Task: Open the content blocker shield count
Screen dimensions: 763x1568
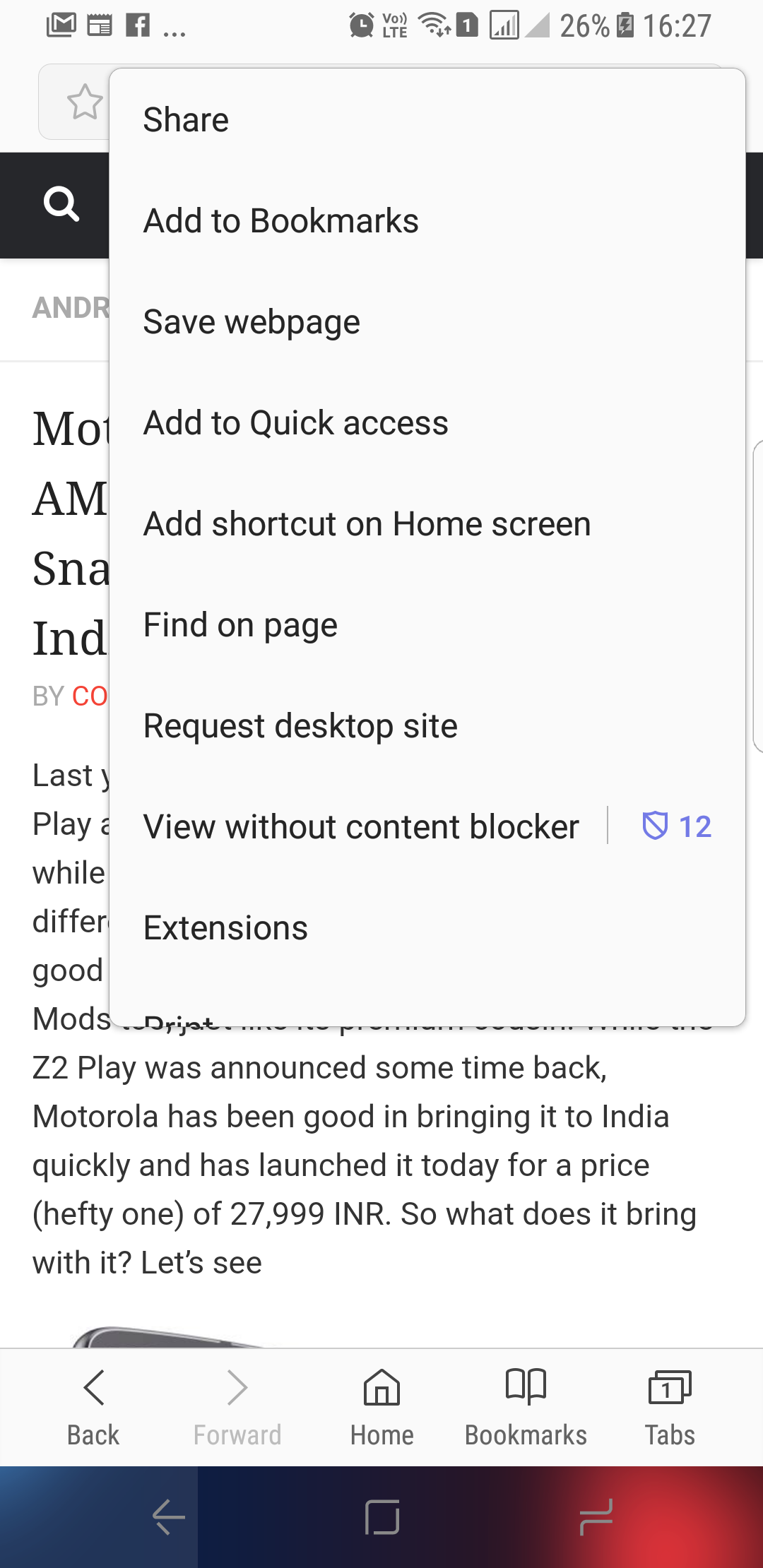Action: click(676, 826)
